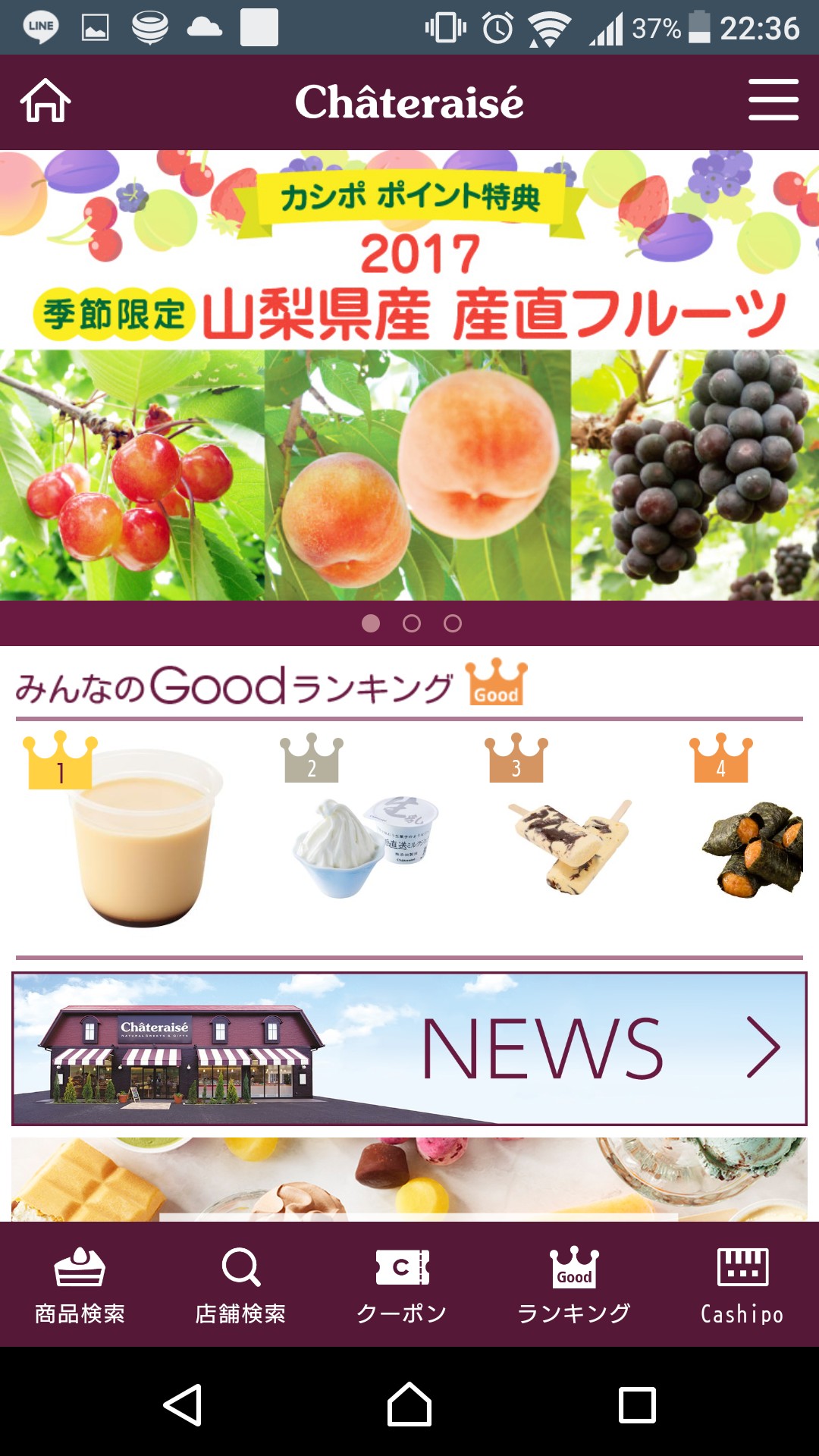Jump to the third banner slide dot
The image size is (819, 1456).
tap(453, 623)
